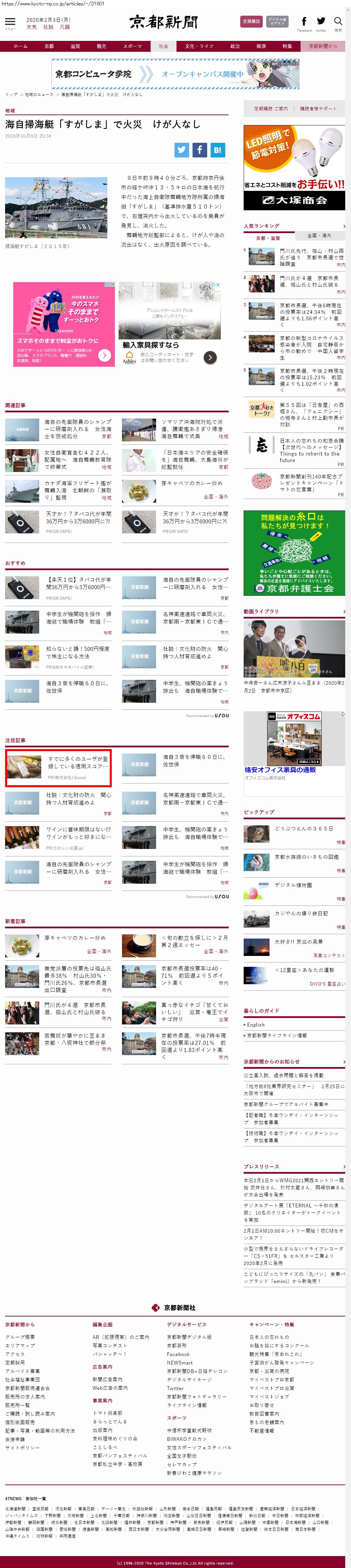
Task: Open the デジタル版ログイン button
Action: (277, 22)
